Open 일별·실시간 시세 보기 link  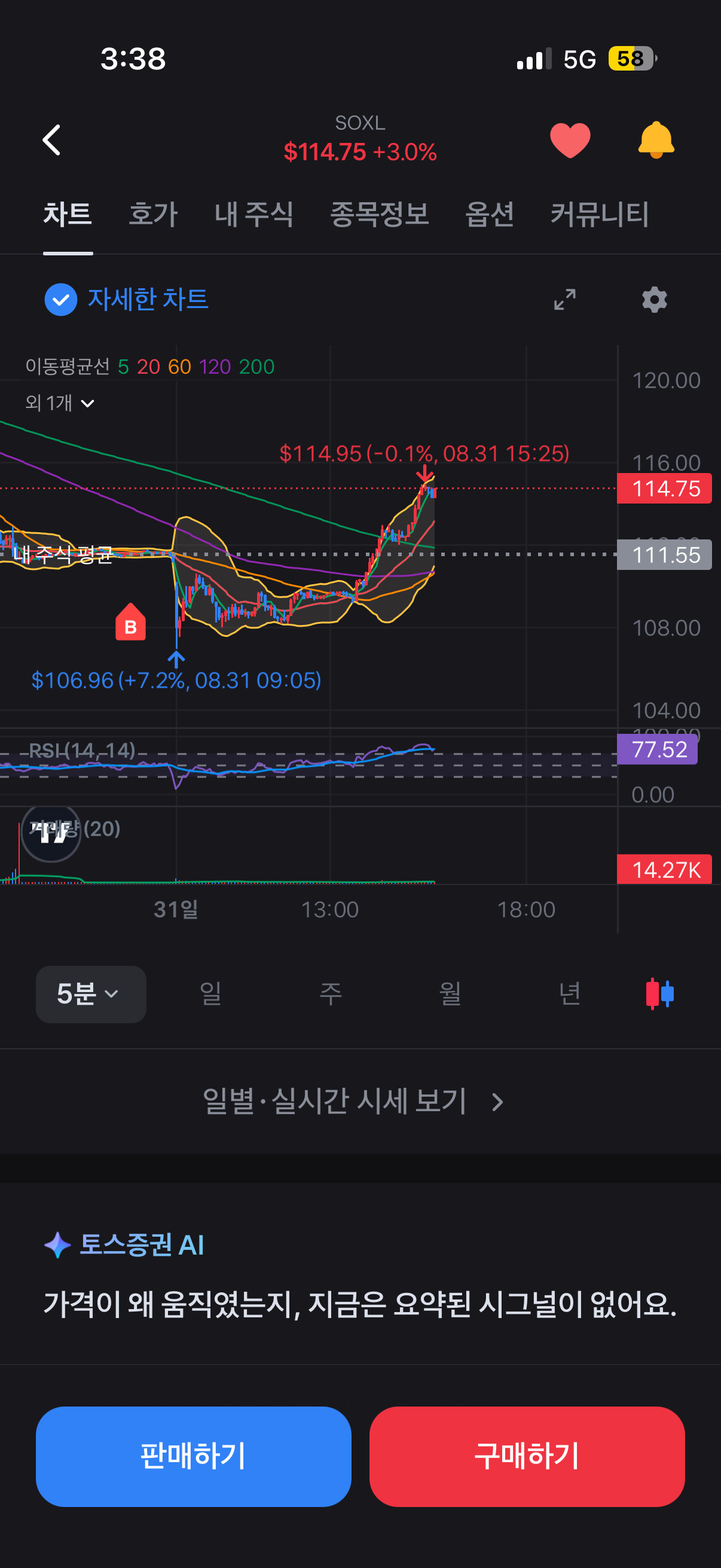[353, 1101]
